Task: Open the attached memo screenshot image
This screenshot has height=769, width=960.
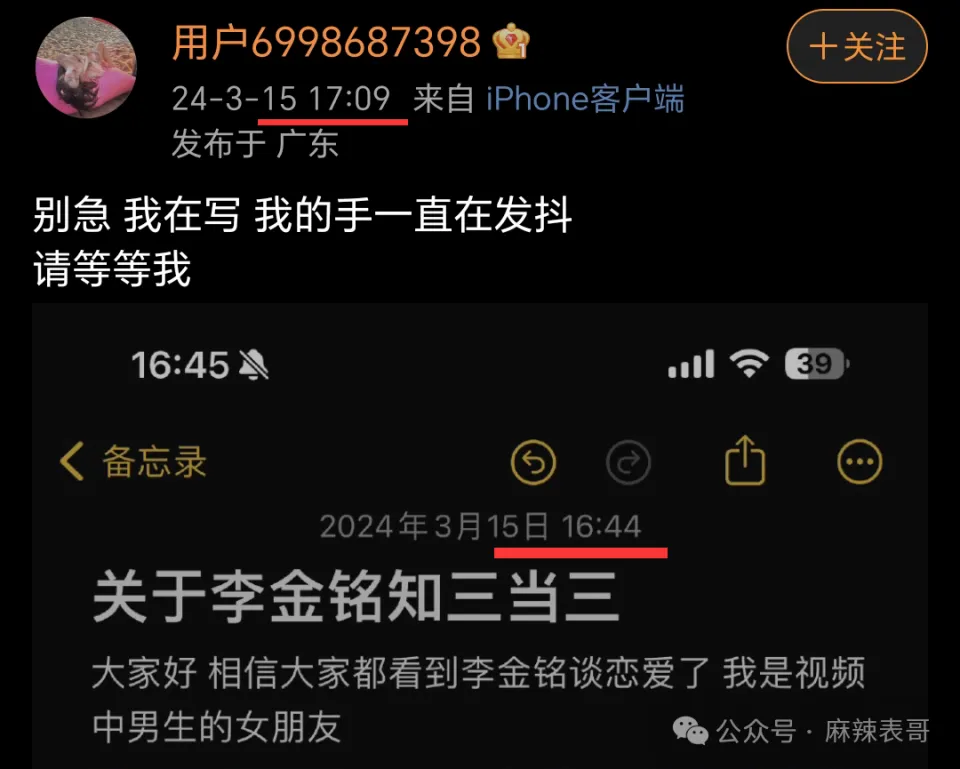Action: 480,535
